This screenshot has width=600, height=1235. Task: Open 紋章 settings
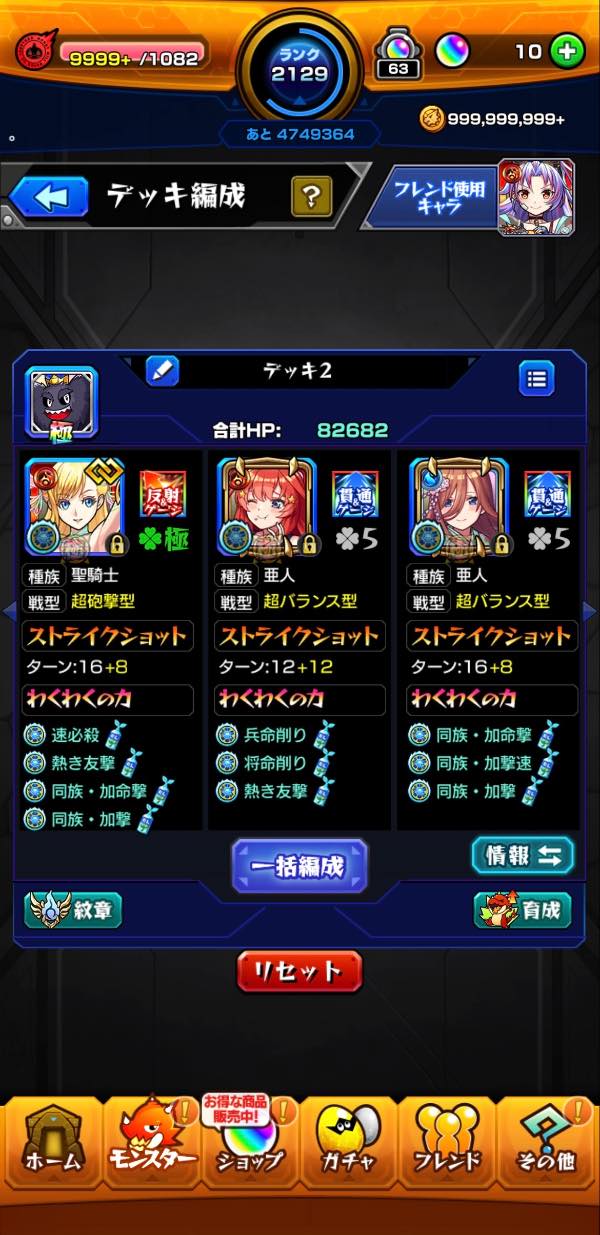click(x=73, y=910)
